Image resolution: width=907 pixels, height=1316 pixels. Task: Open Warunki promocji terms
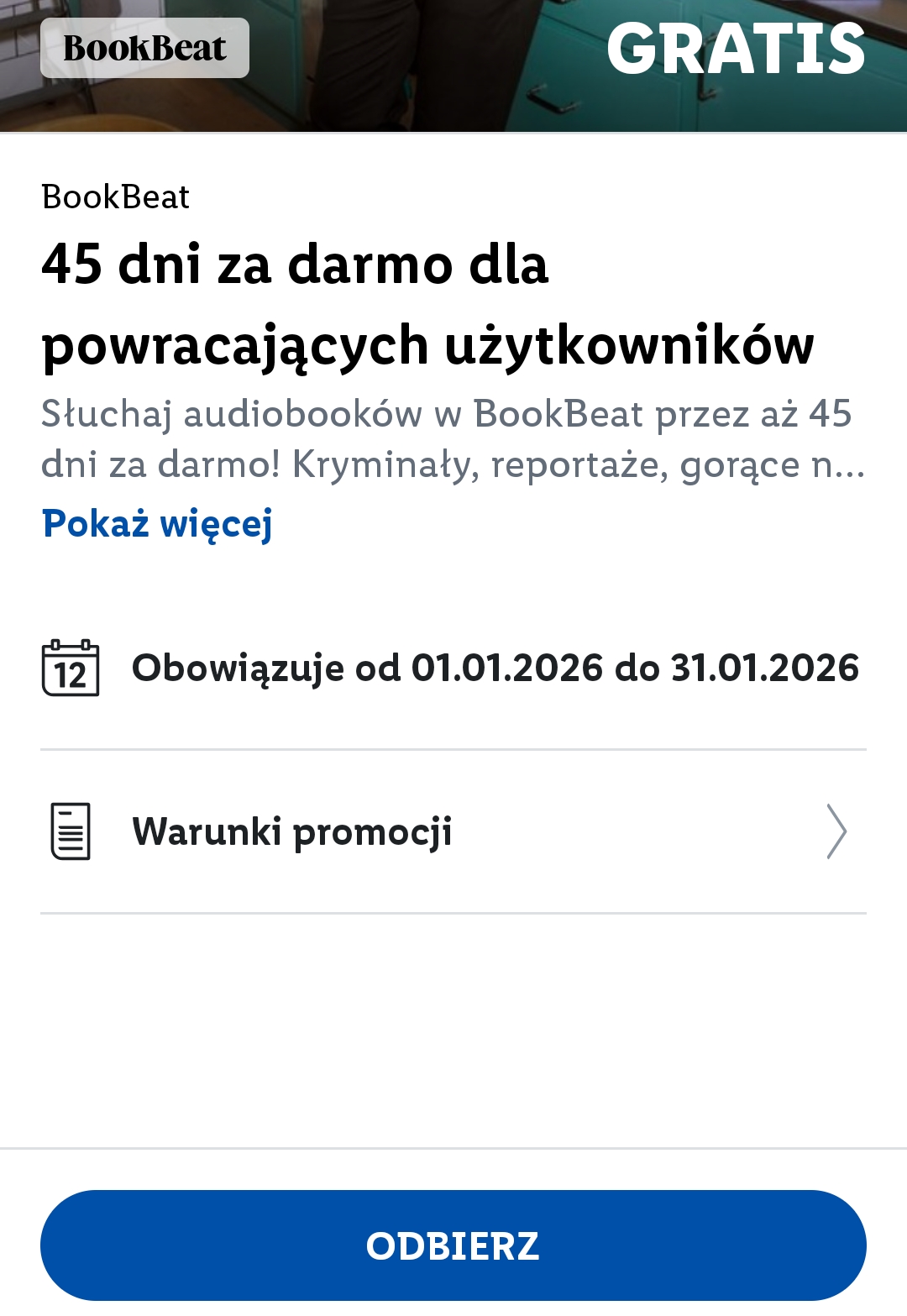(453, 831)
